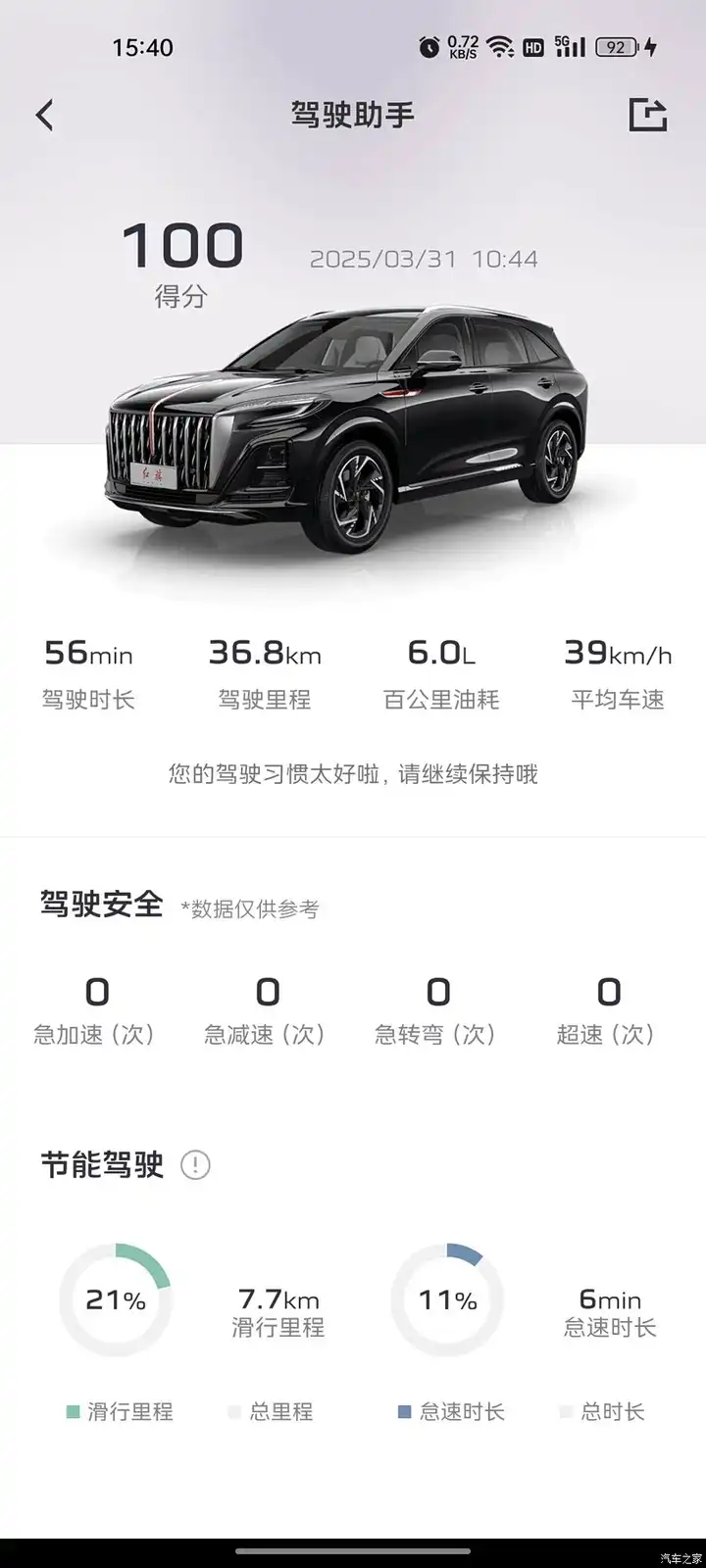The image size is (706, 1568).
Task: Share this driving report
Action: 647,116
